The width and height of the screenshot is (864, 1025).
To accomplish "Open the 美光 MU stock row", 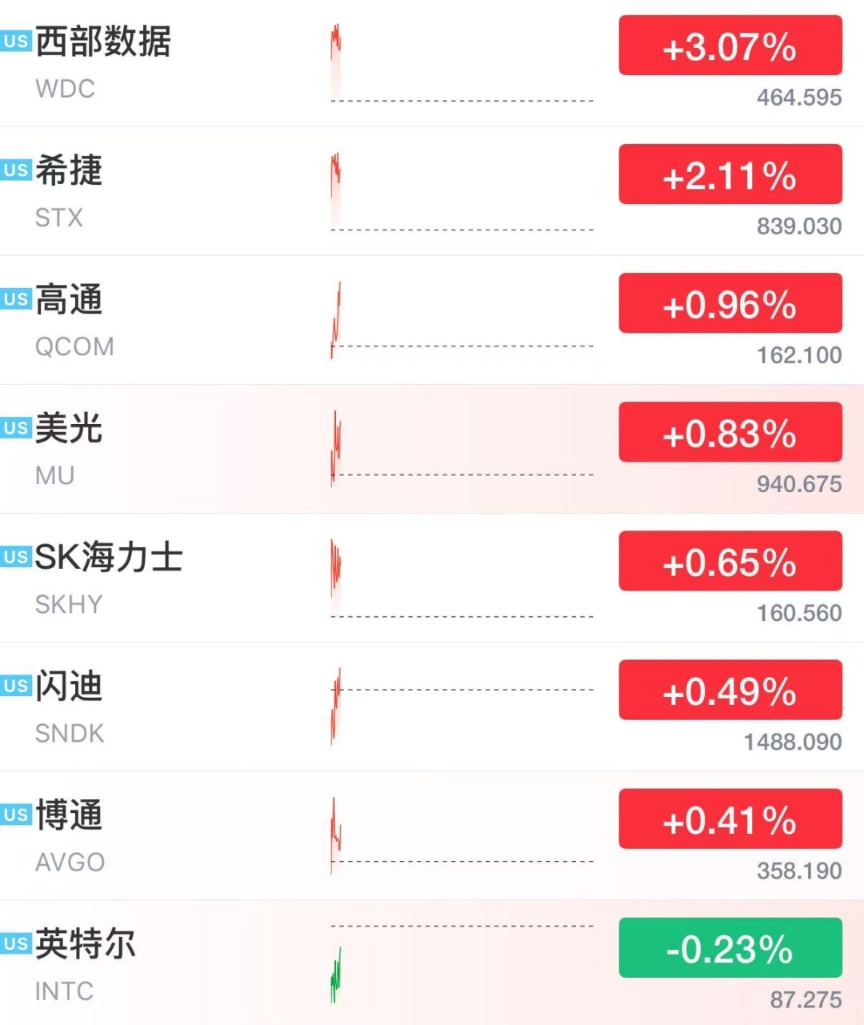I will click(432, 448).
